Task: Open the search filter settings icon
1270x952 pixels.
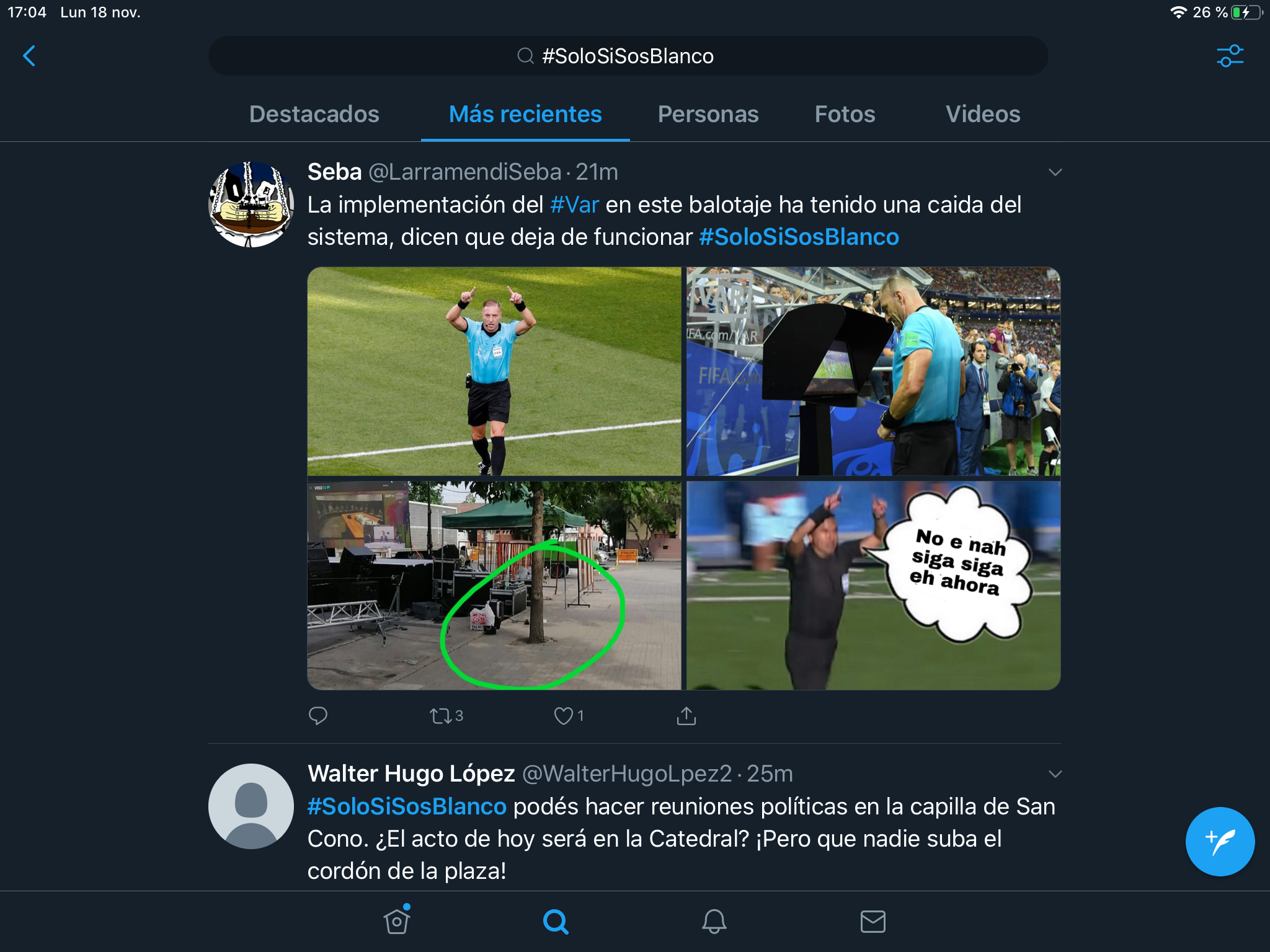Action: [1230, 56]
